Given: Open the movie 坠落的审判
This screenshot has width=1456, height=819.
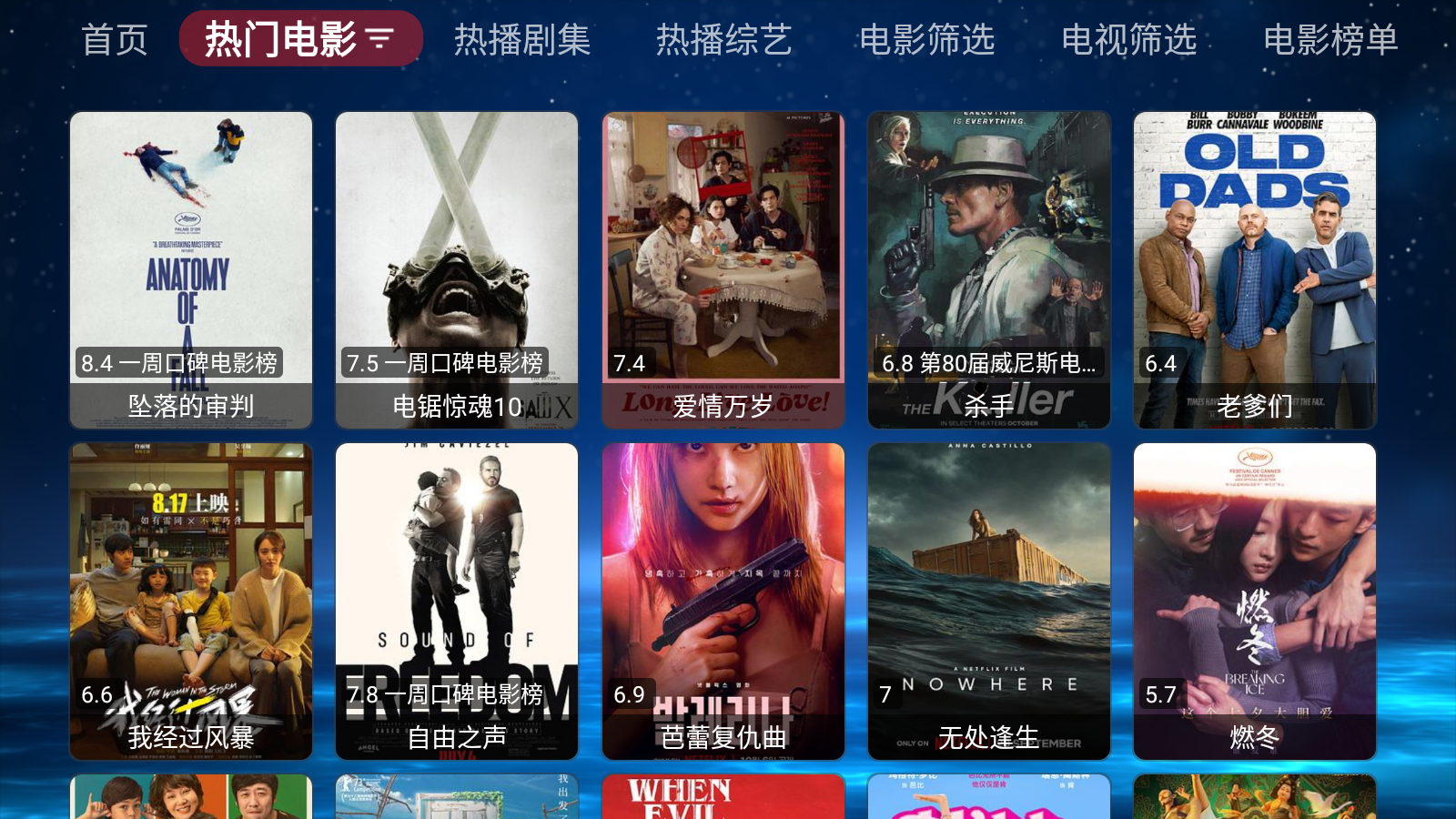Looking at the screenshot, I should [191, 269].
